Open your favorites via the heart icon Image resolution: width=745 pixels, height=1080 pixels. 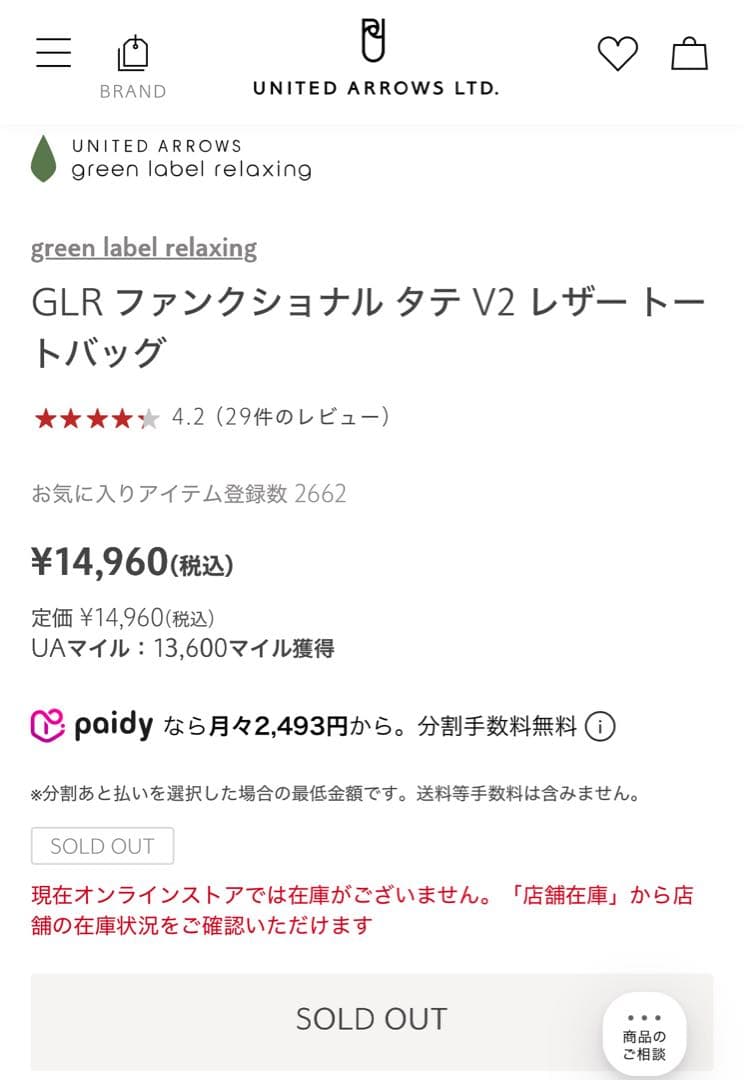pyautogui.click(x=618, y=54)
